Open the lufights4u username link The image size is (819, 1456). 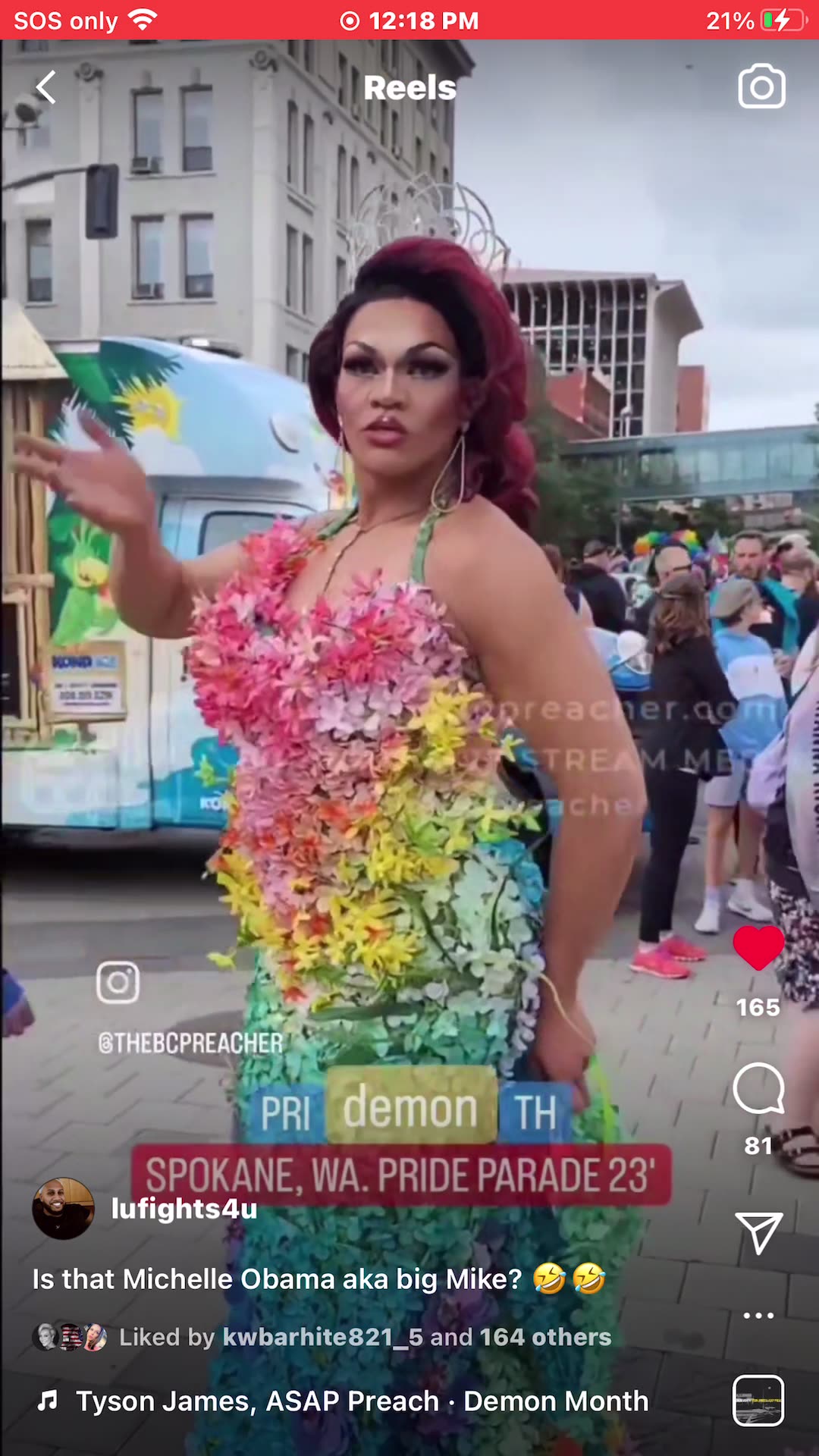[184, 1209]
